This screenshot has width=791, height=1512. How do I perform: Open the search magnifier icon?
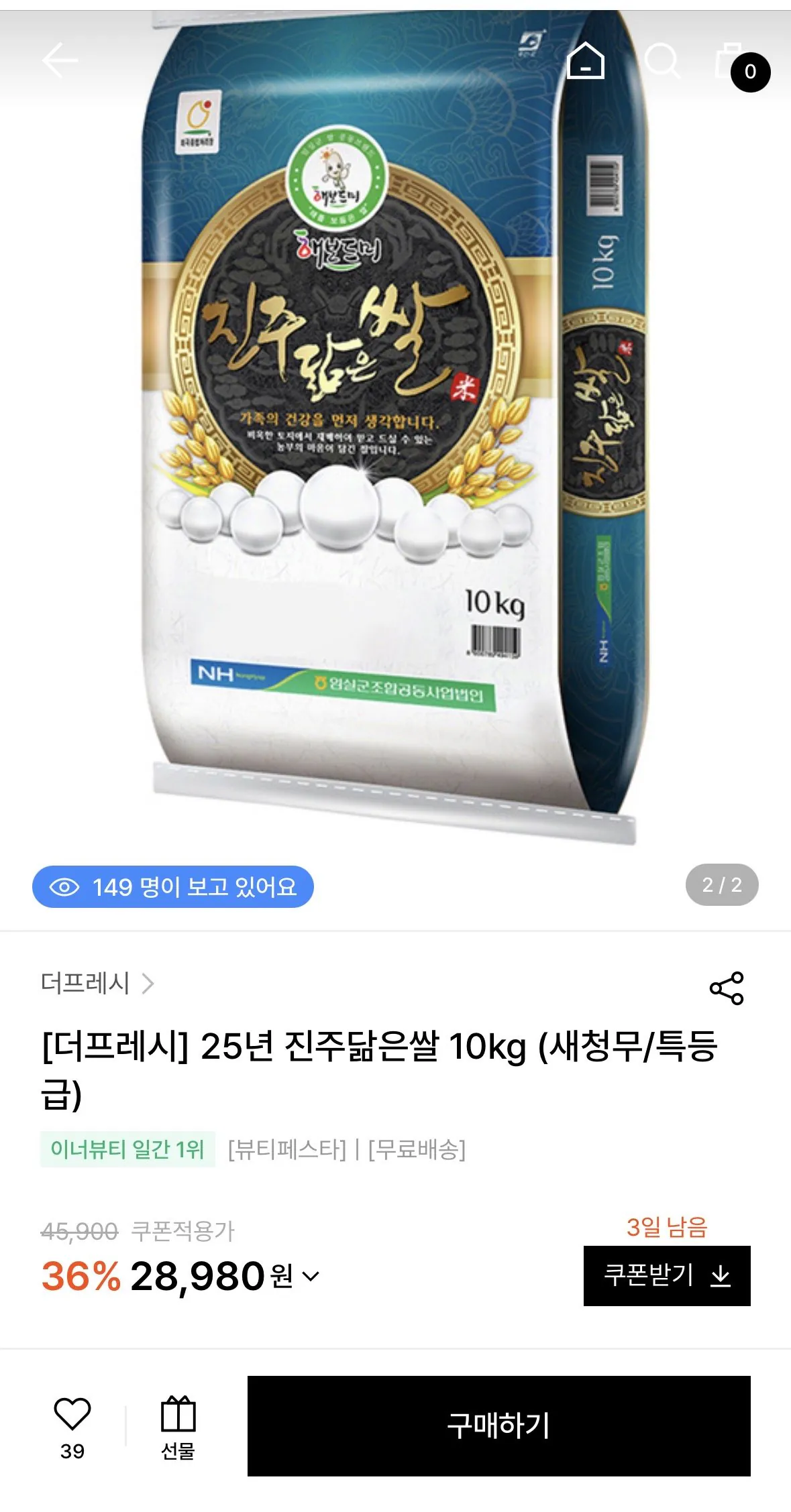(x=662, y=60)
